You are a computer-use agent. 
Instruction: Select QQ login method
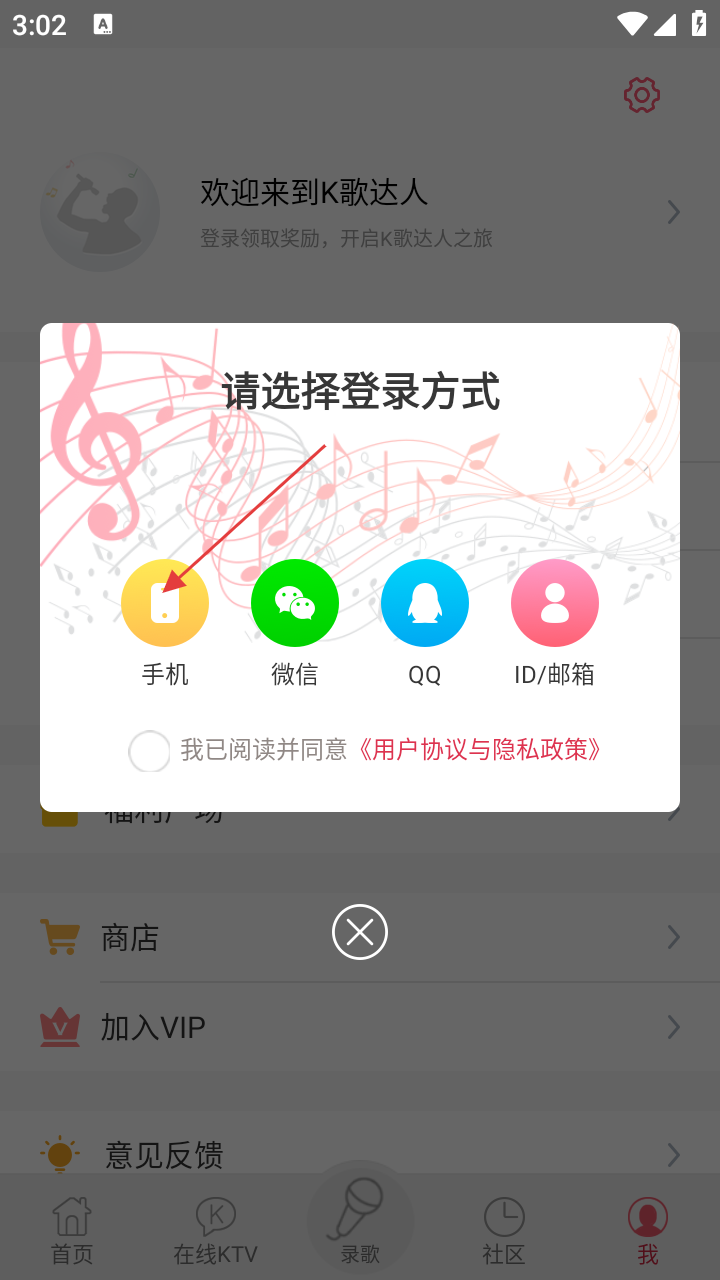pyautogui.click(x=425, y=604)
